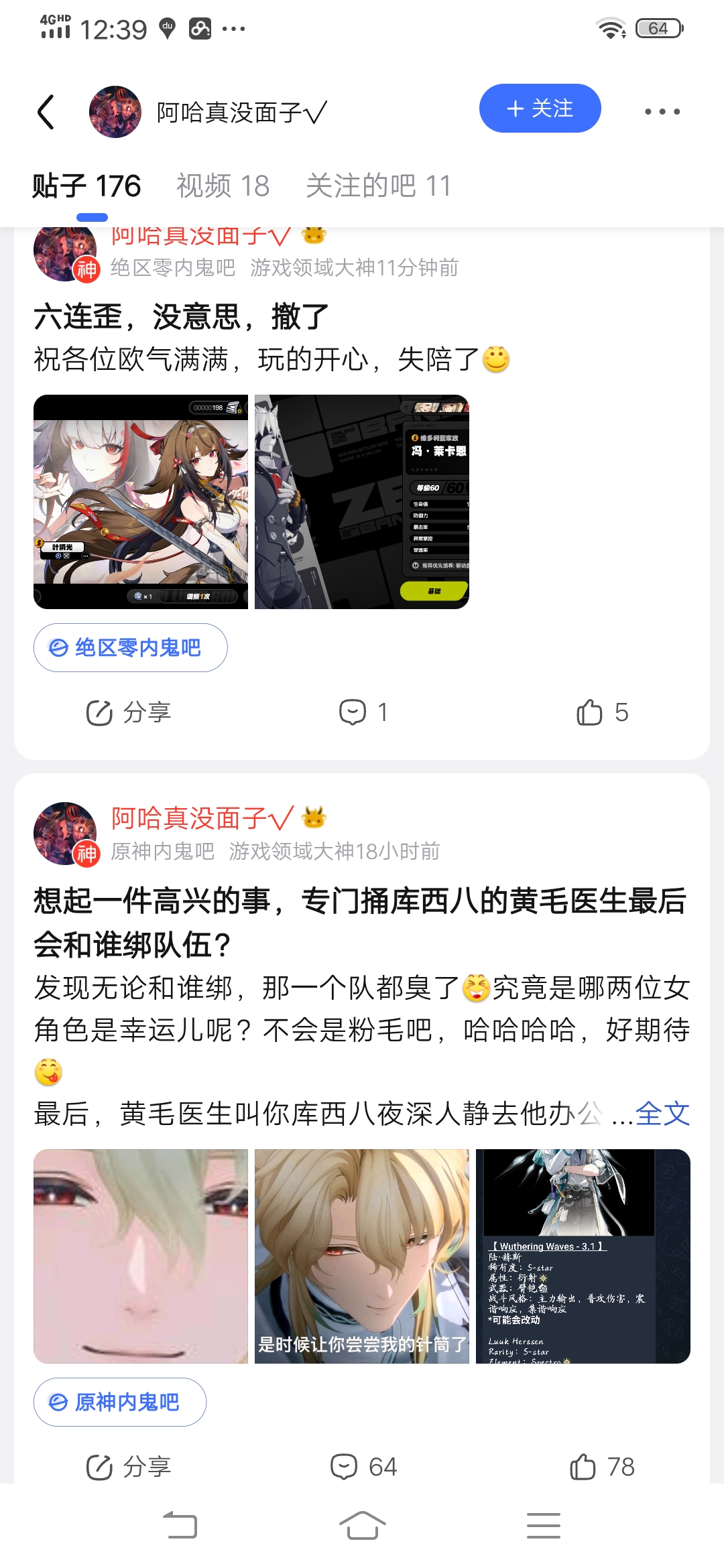Go to the system home screen
This screenshot has height=1568, width=724.
point(362,1526)
